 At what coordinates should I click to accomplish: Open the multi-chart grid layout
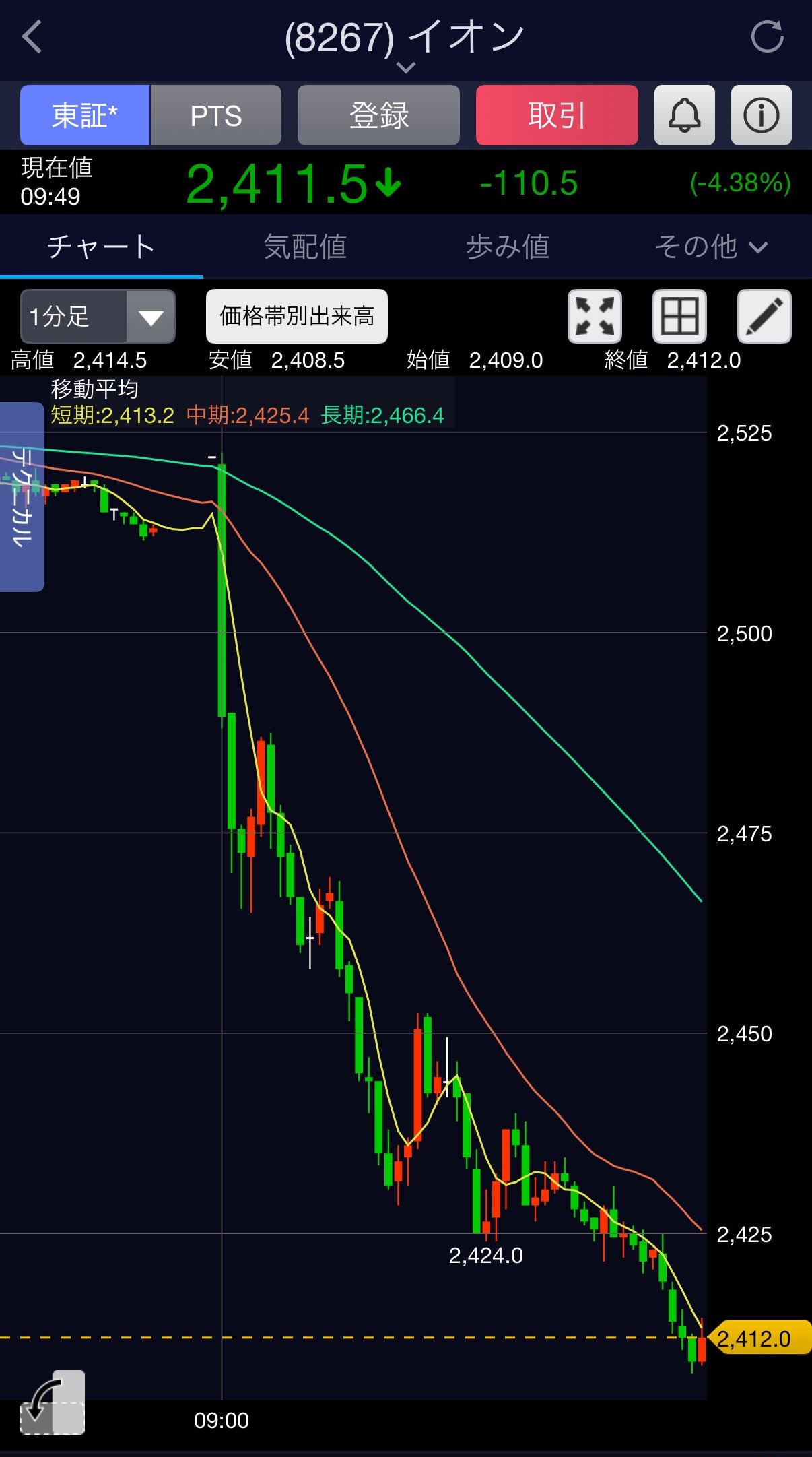679,317
